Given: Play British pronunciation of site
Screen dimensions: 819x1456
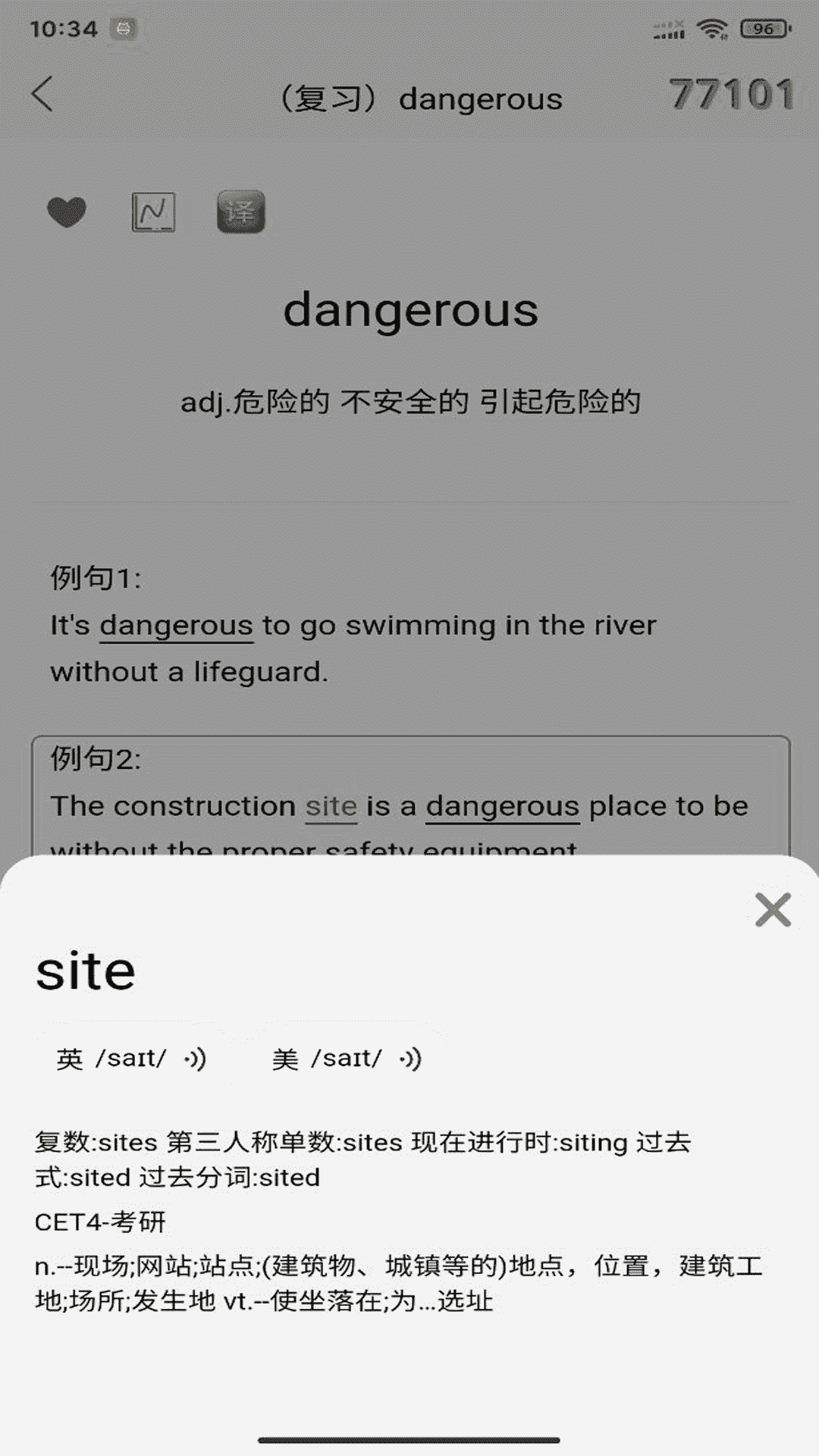Looking at the screenshot, I should (x=195, y=1059).
